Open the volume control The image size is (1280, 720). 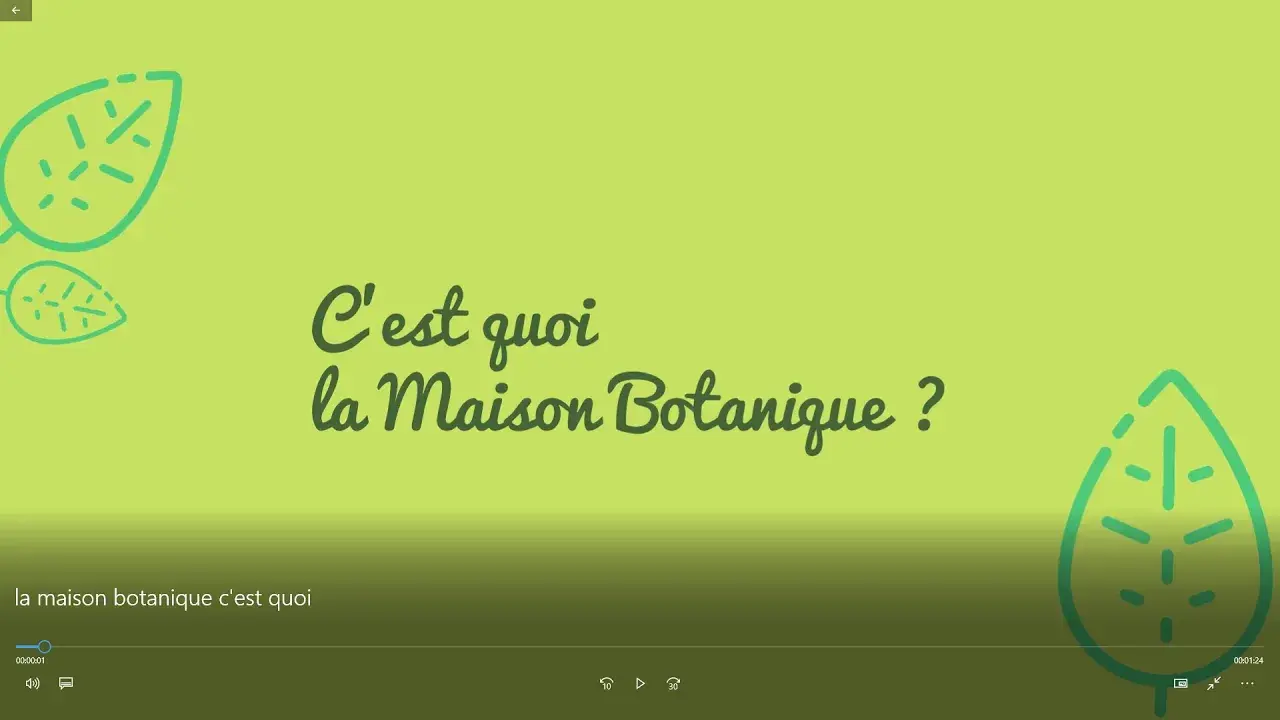click(x=32, y=684)
